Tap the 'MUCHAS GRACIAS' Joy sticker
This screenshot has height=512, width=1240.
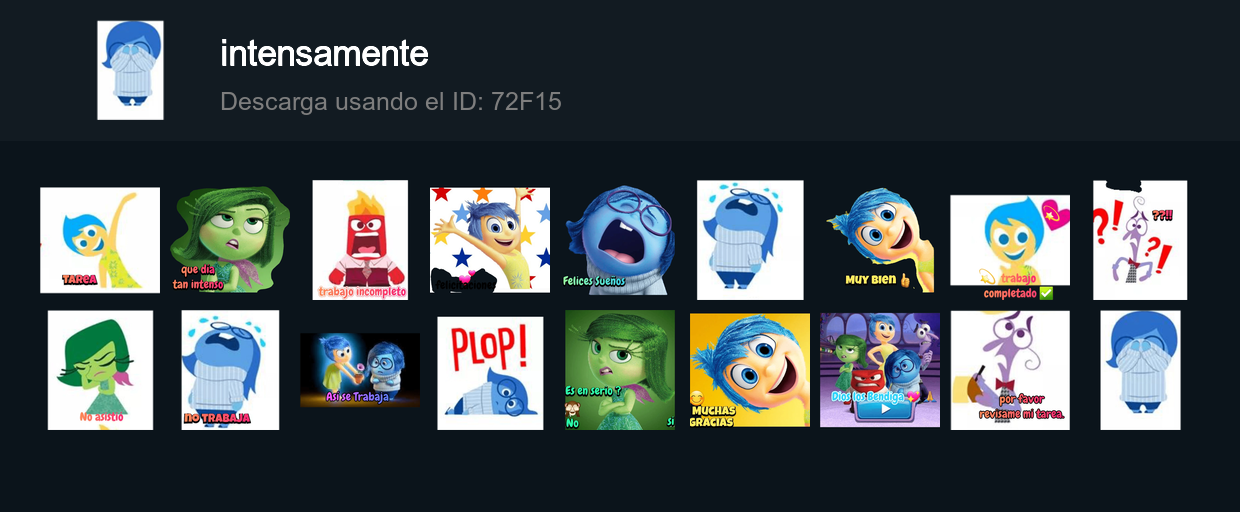(750, 370)
